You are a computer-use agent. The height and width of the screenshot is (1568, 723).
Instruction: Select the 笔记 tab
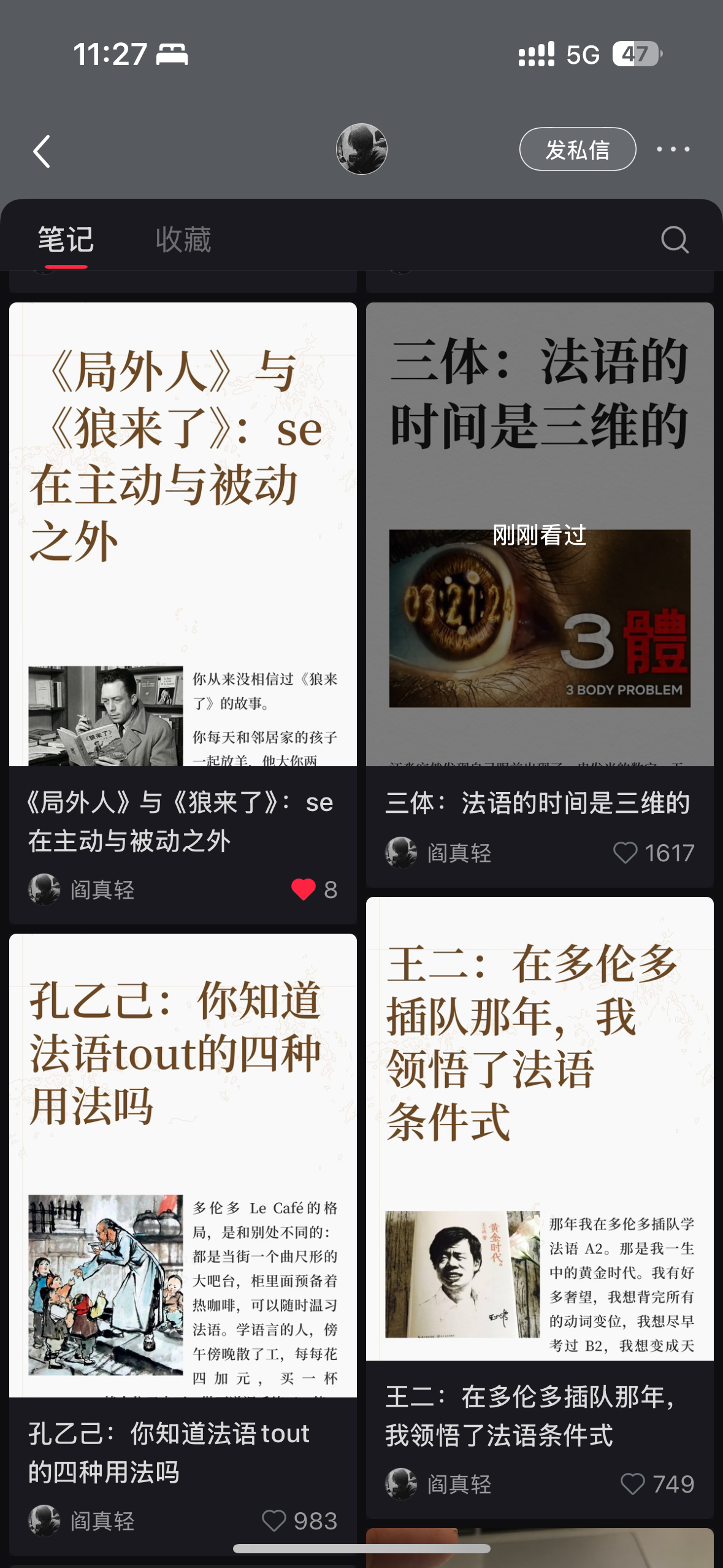tap(66, 239)
